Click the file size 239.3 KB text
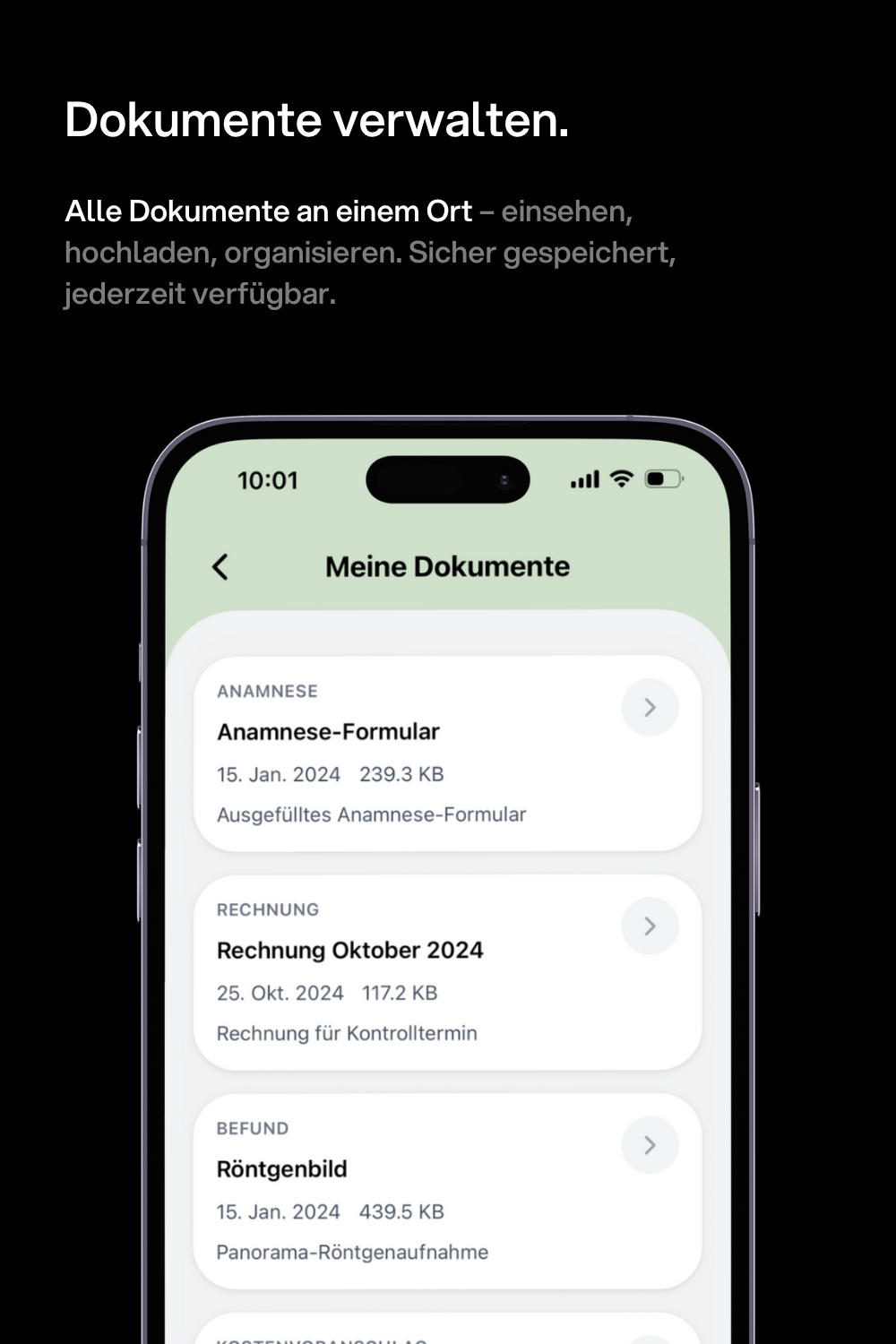 [401, 774]
